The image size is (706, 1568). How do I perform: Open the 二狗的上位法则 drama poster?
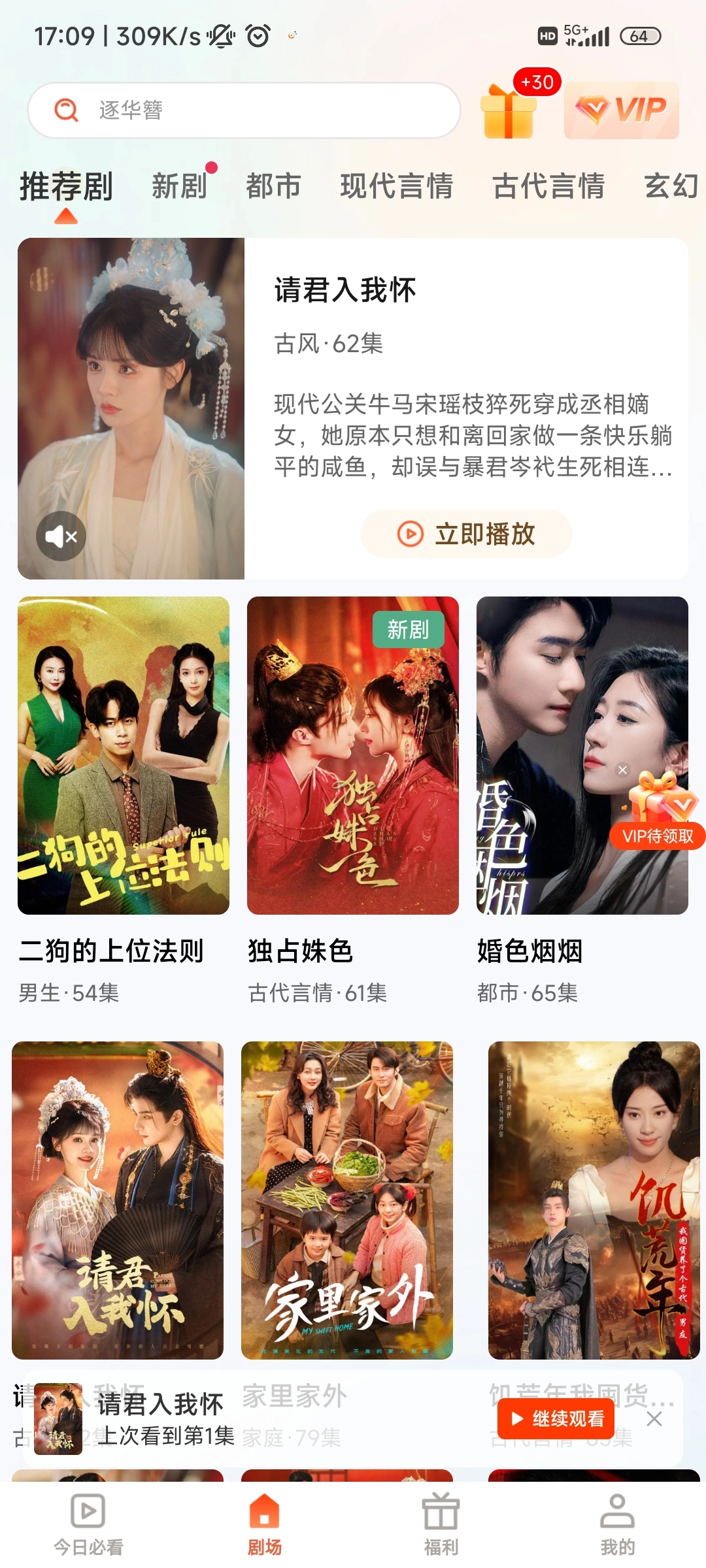pos(124,755)
